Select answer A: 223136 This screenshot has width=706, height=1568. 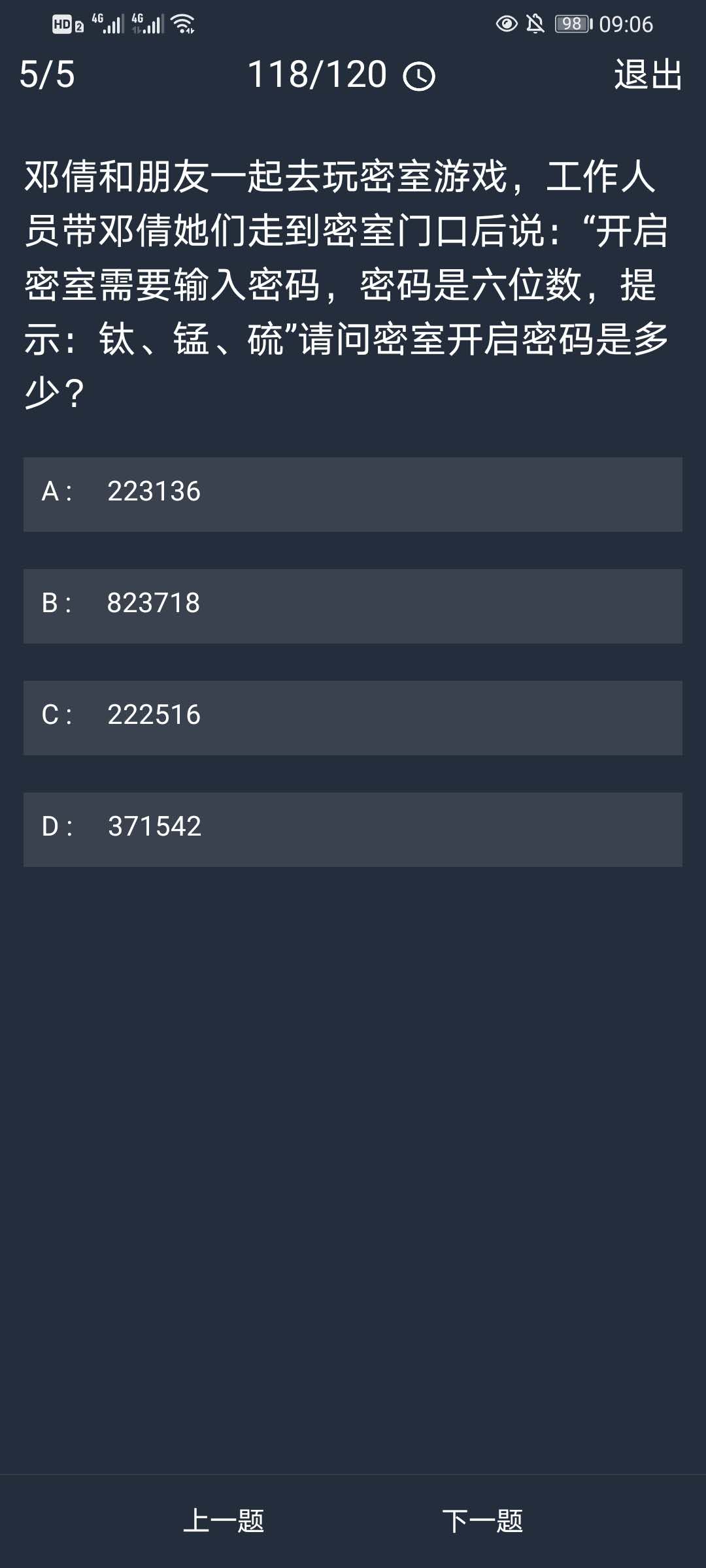pyautogui.click(x=353, y=494)
